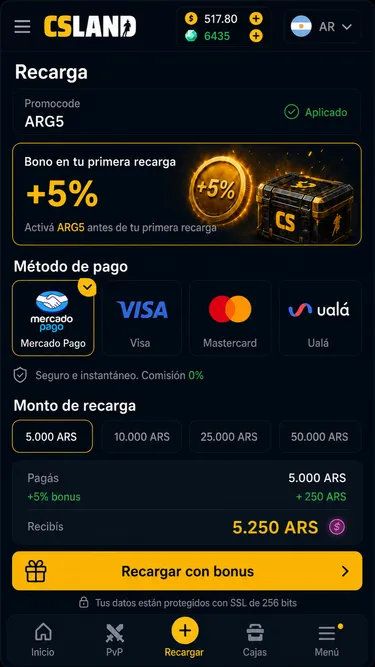
Task: Open the hamburger menu at top
Action: pyautogui.click(x=22, y=26)
